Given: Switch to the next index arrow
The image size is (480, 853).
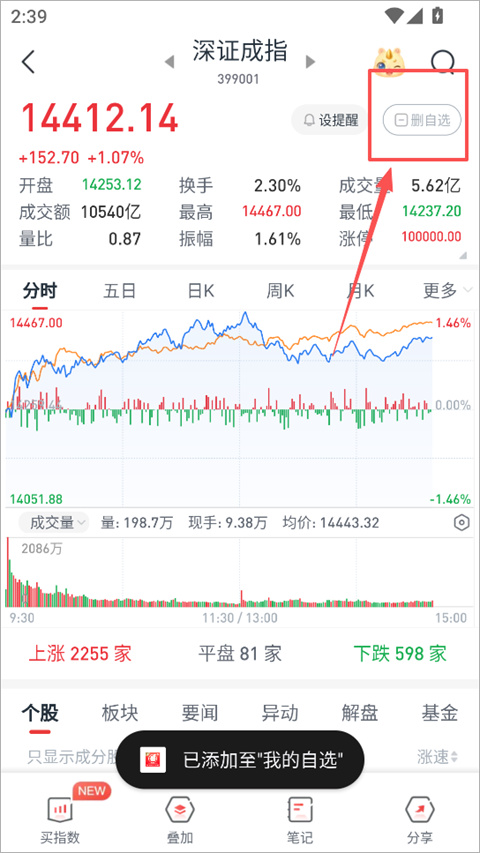Looking at the screenshot, I should (310, 61).
